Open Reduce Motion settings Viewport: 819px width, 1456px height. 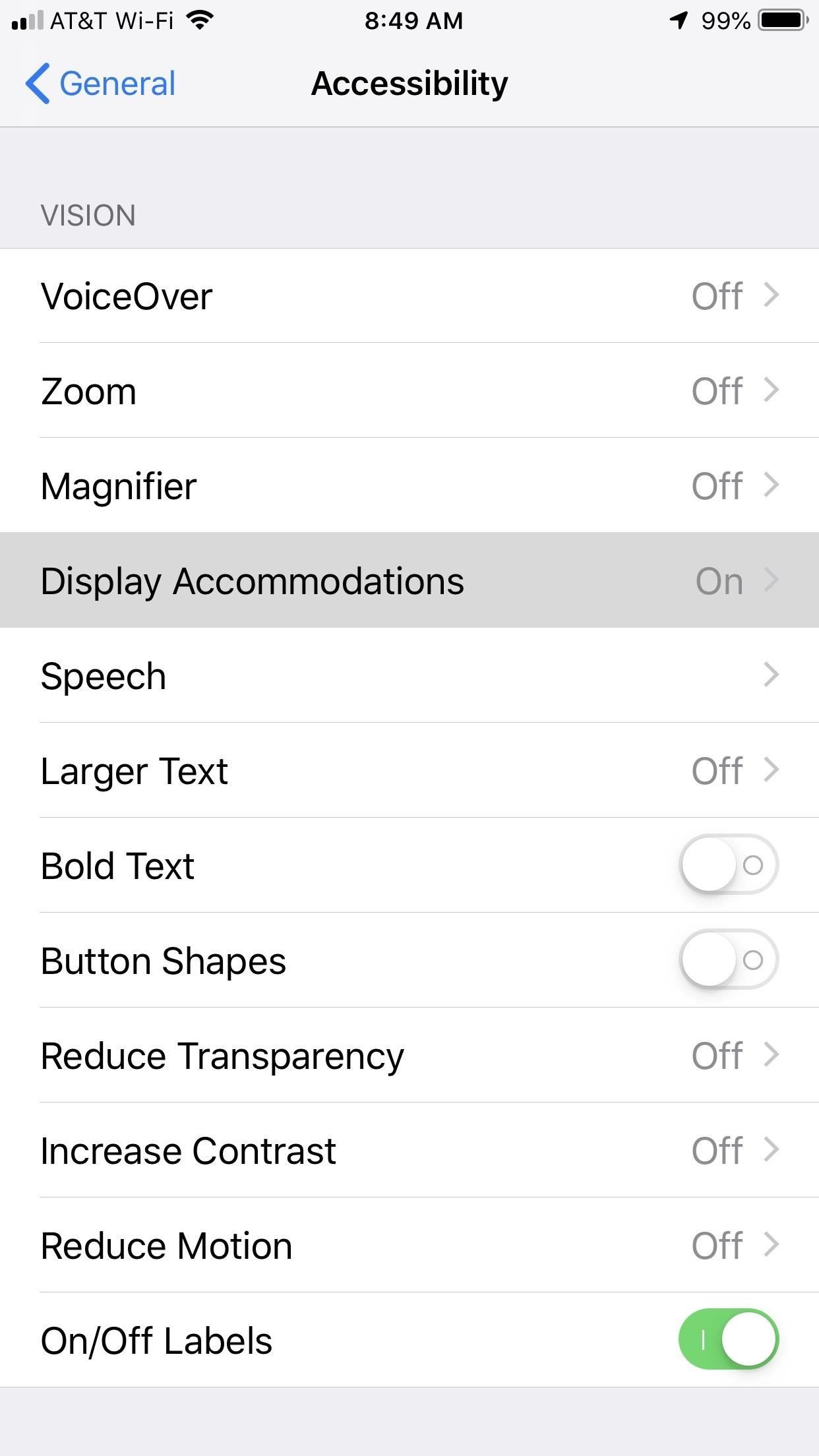pyautogui.click(x=409, y=1245)
